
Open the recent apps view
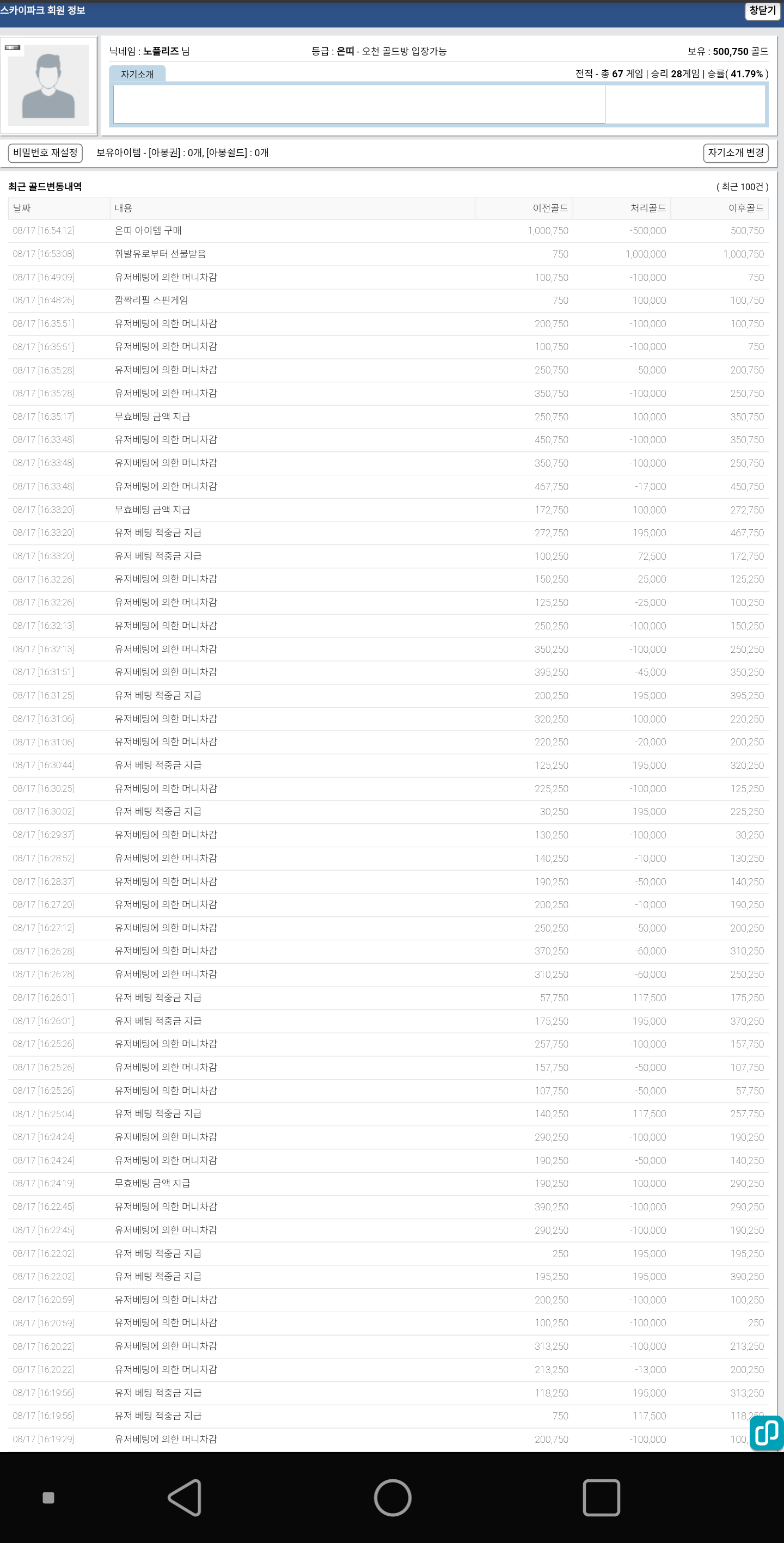(x=601, y=1497)
